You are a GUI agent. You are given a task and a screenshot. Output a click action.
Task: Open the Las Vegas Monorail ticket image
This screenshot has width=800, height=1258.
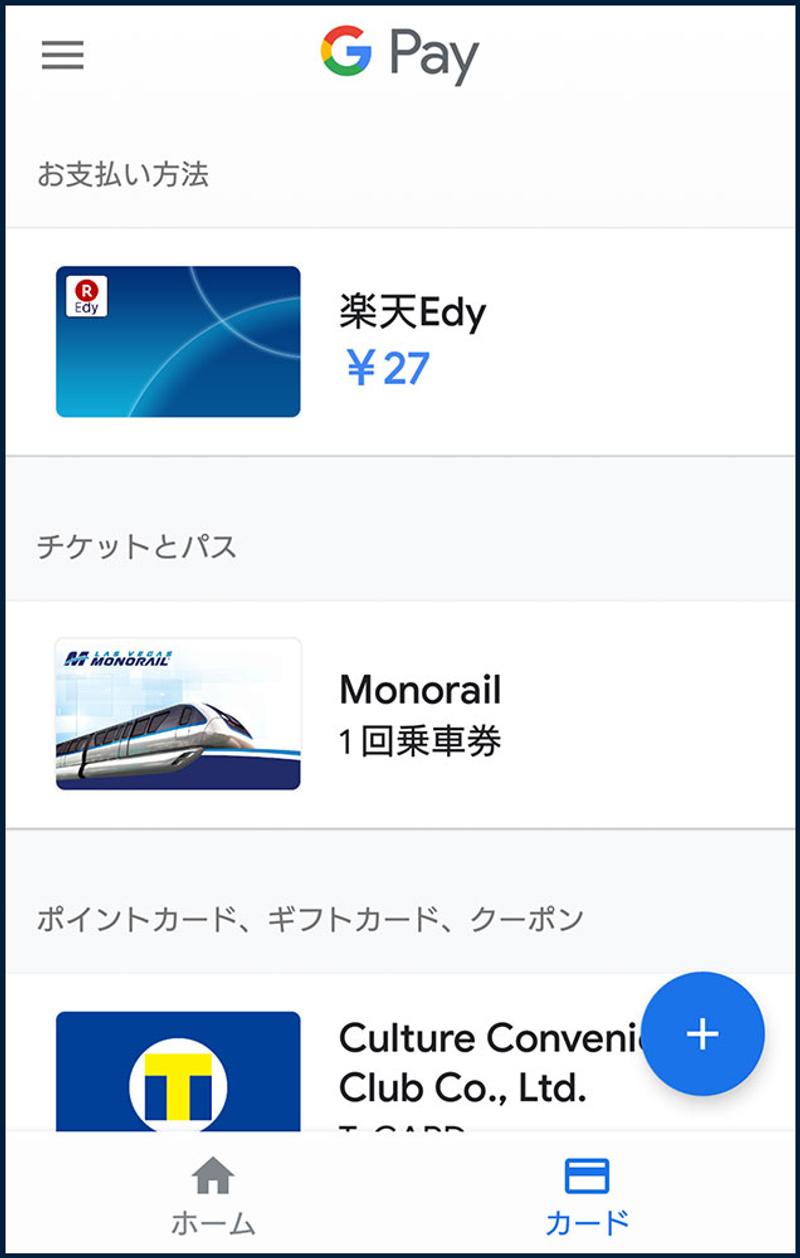[178, 713]
